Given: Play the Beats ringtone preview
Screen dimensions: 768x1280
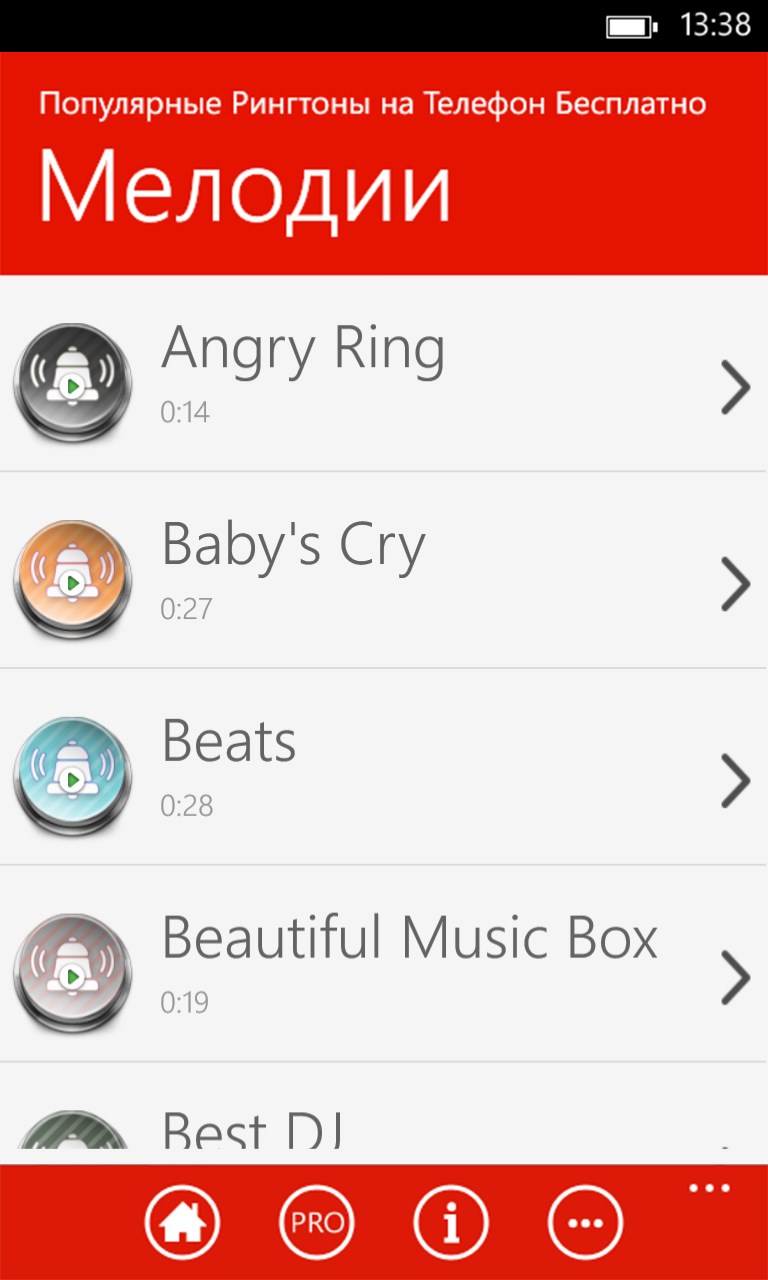Looking at the screenshot, I should [72, 778].
